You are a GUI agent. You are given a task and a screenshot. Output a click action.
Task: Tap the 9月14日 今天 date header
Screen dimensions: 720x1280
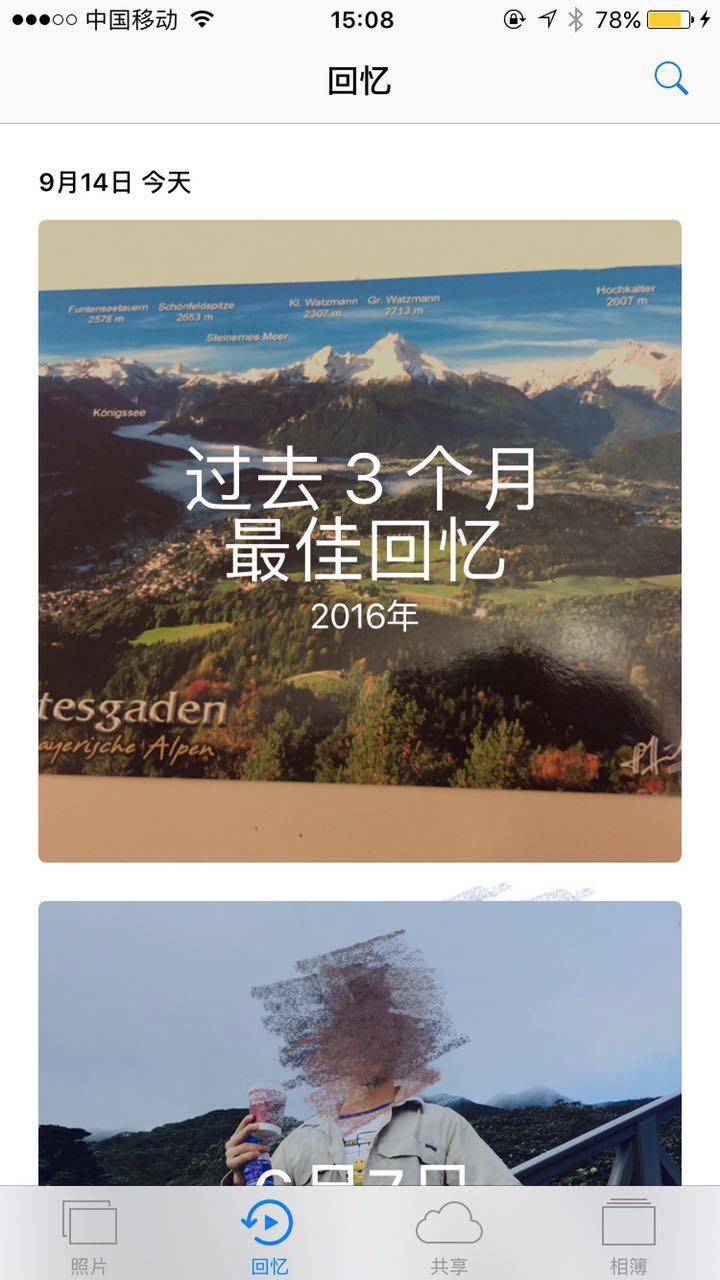117,183
